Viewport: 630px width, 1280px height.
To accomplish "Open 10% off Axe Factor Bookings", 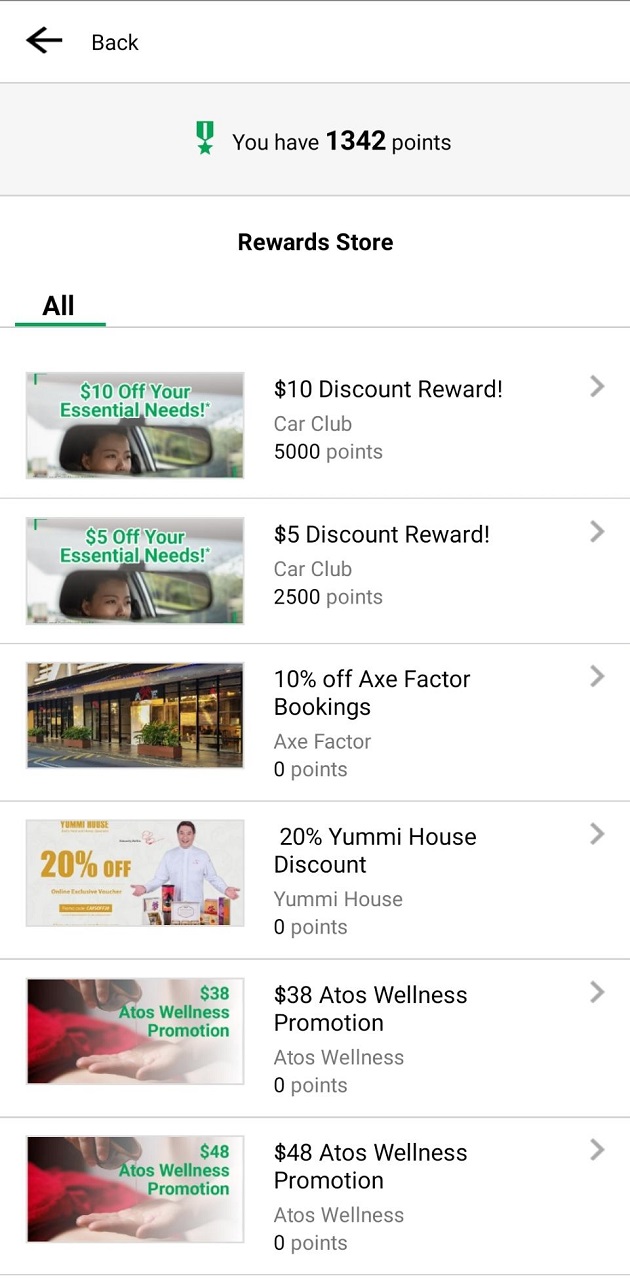I will click(x=371, y=693).
